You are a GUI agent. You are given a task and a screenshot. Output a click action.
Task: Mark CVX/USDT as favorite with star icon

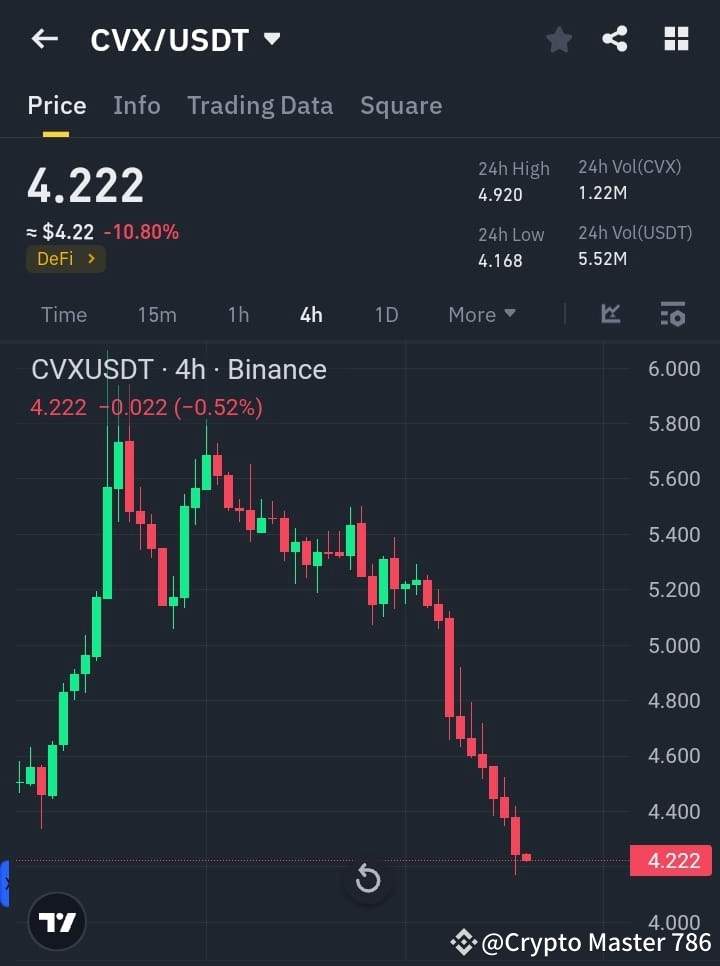558,39
